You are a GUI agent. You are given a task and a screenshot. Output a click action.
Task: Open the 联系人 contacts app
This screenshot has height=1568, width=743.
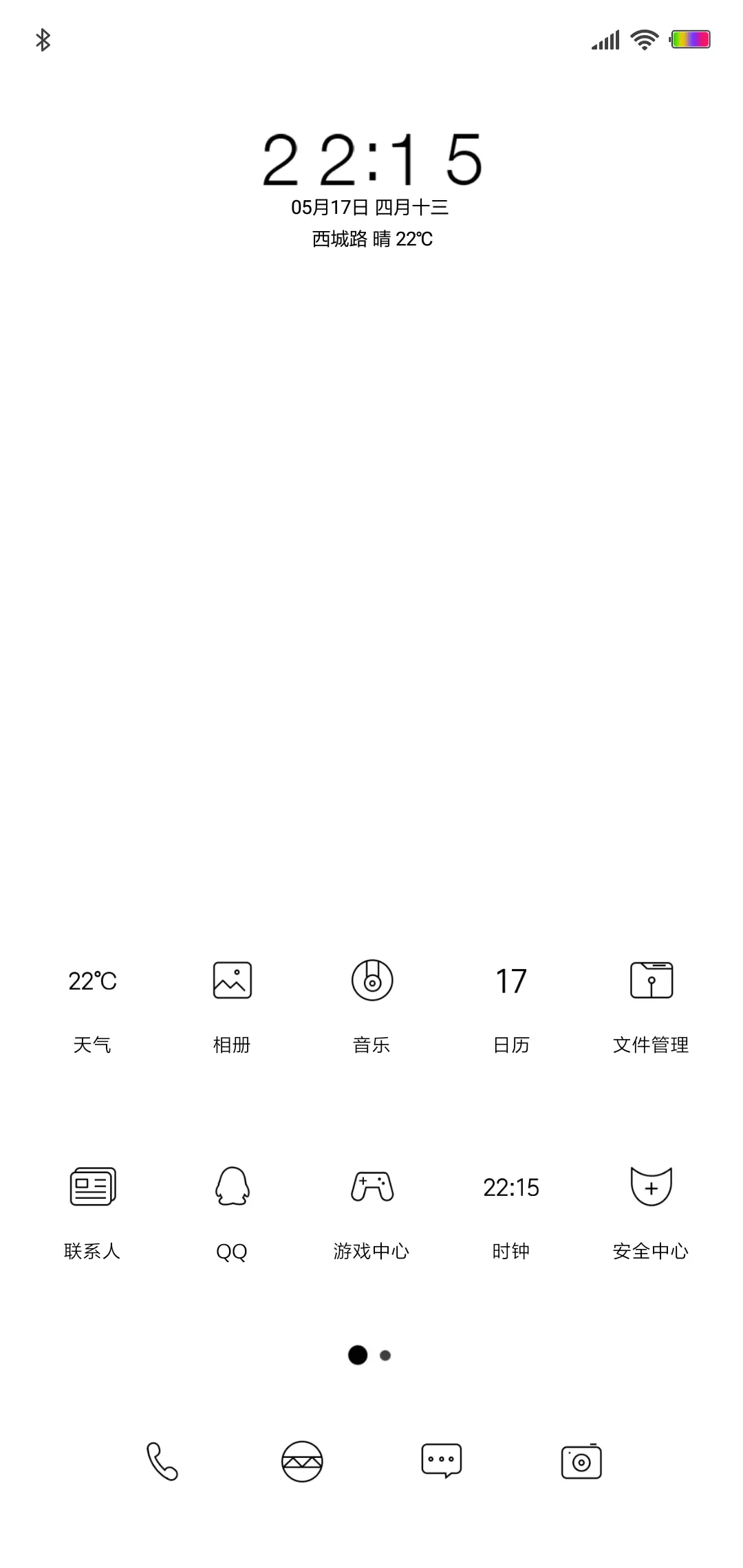point(93,1186)
